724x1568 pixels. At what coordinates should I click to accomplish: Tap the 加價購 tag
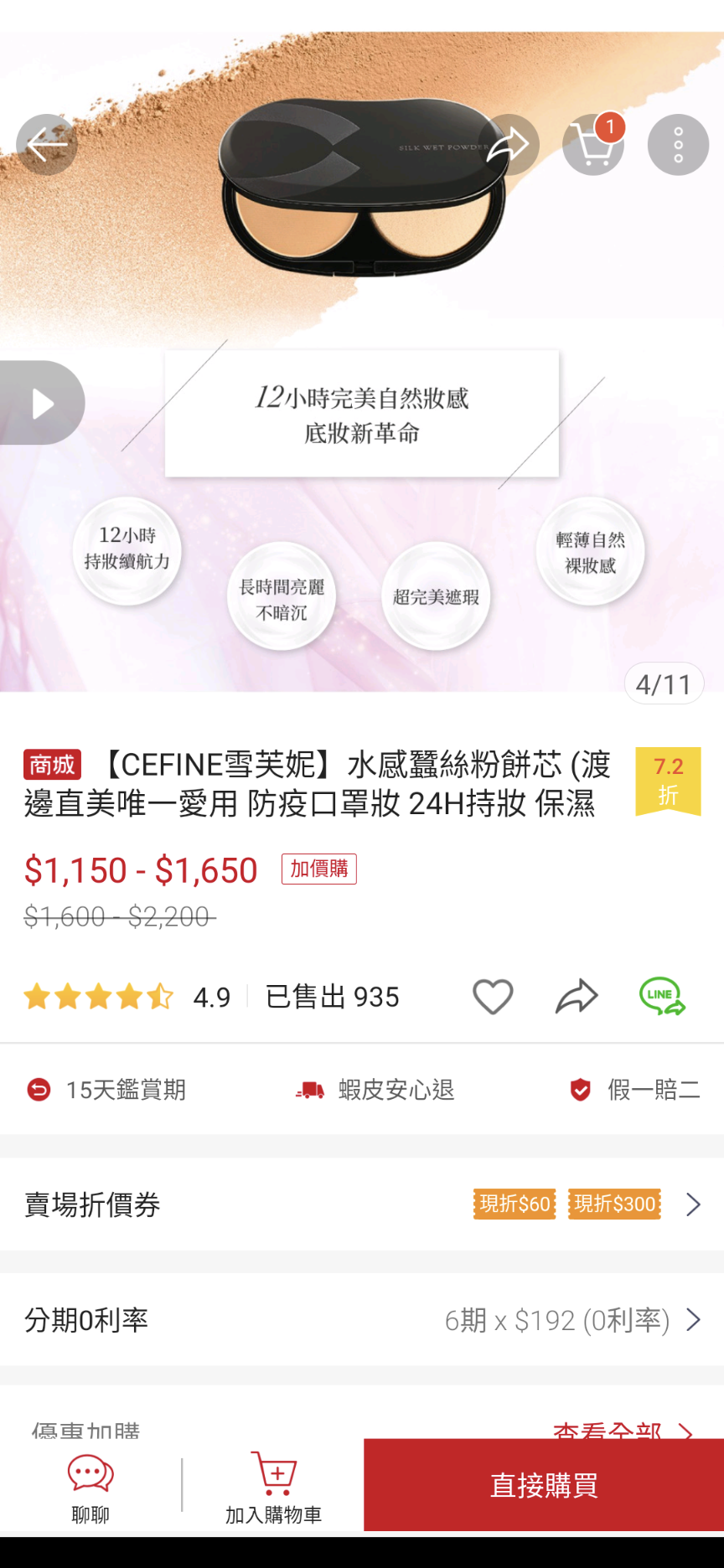point(318,869)
